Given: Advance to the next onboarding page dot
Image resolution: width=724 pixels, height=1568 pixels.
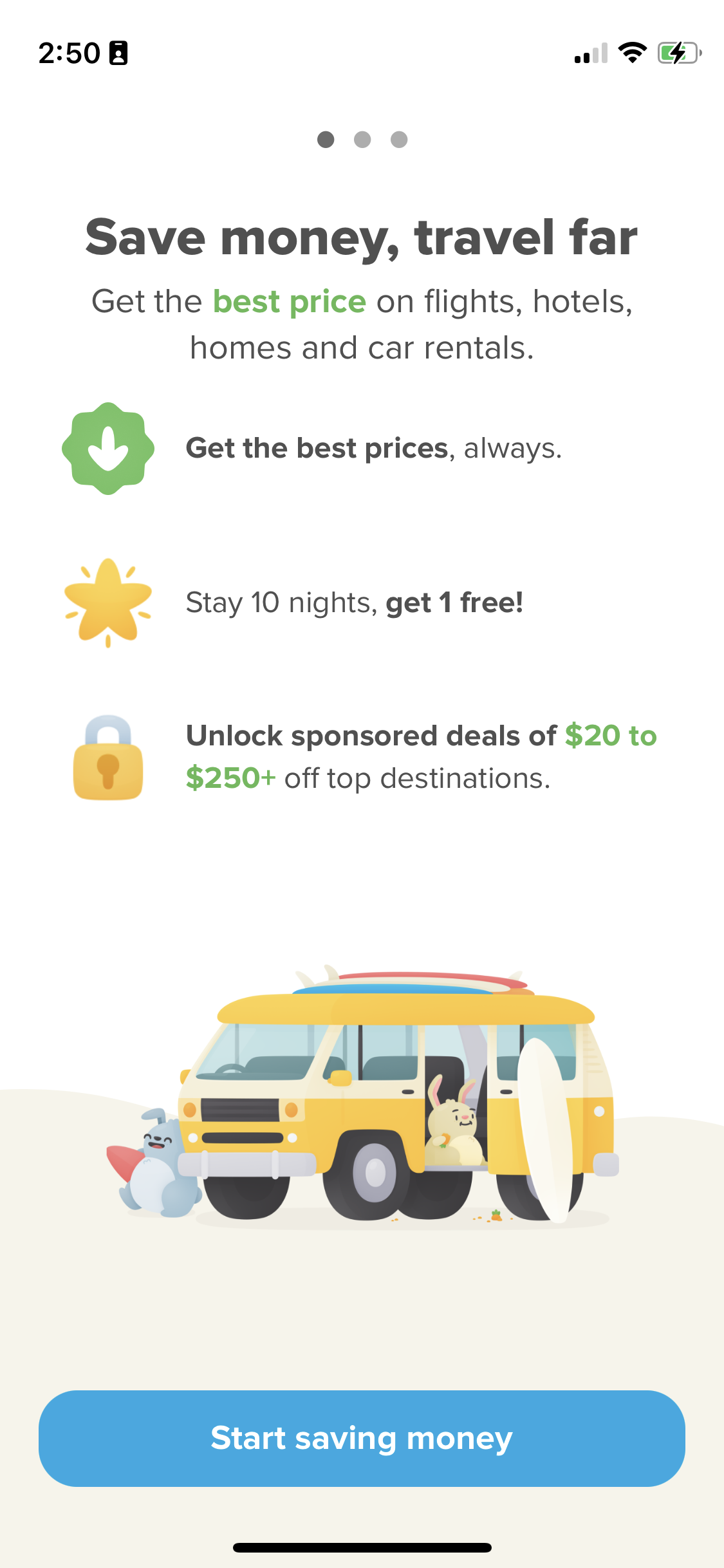Looking at the screenshot, I should click(362, 138).
